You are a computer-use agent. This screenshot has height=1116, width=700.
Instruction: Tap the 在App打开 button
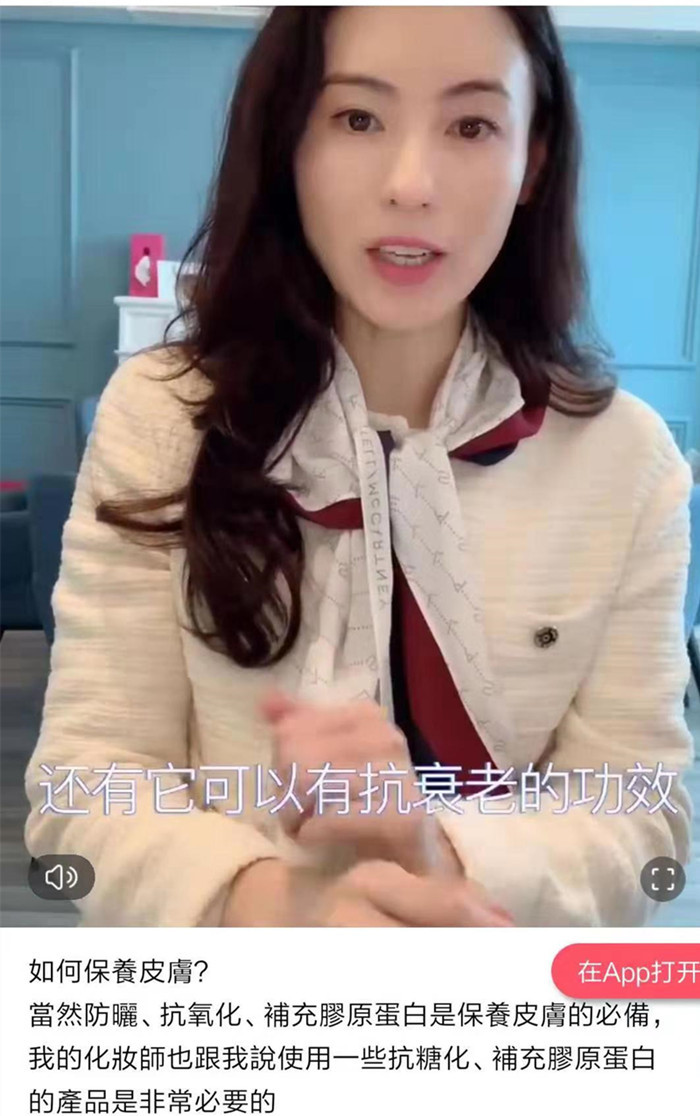(x=627, y=972)
